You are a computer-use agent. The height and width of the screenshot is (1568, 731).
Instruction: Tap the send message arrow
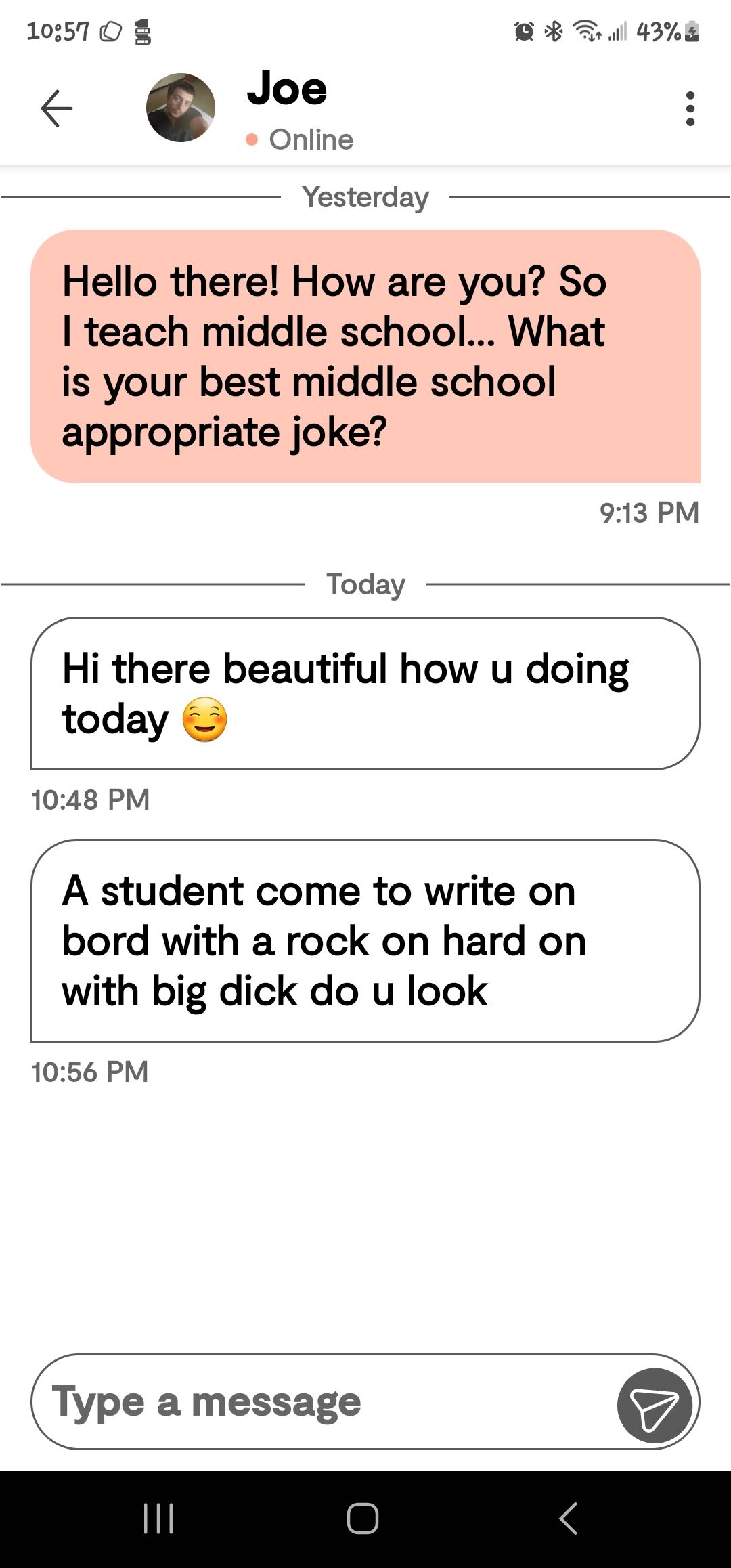click(654, 1405)
